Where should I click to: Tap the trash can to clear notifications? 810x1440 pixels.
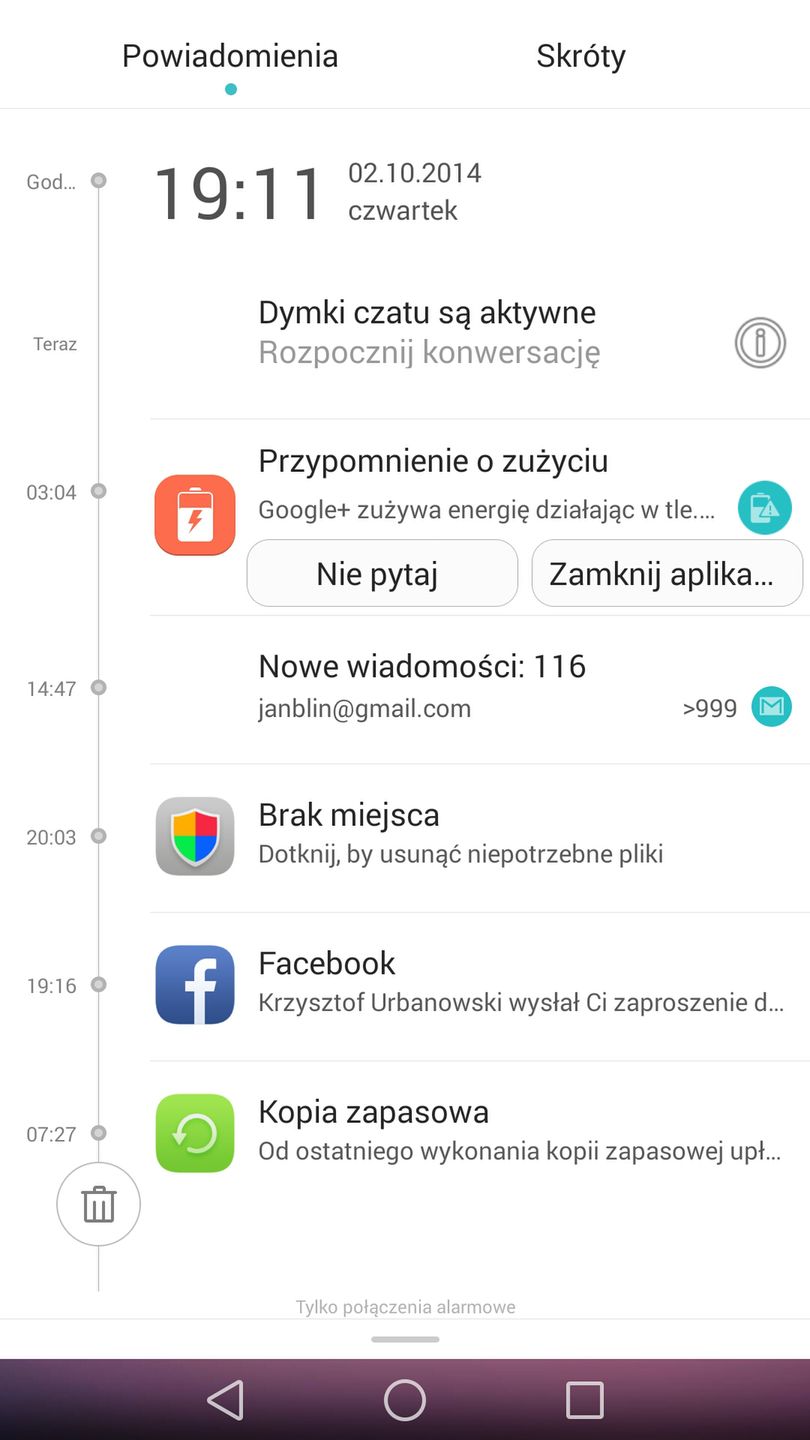(x=98, y=1204)
